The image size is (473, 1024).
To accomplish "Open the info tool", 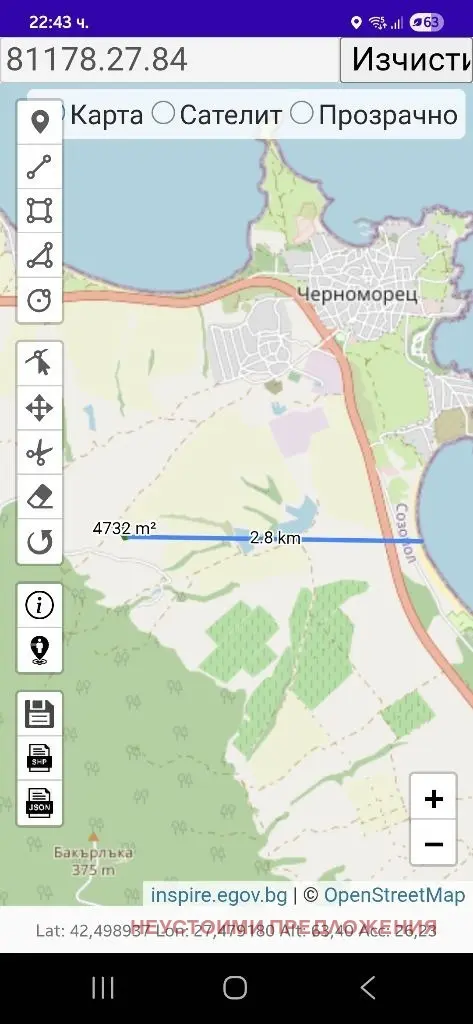I will (x=40, y=605).
